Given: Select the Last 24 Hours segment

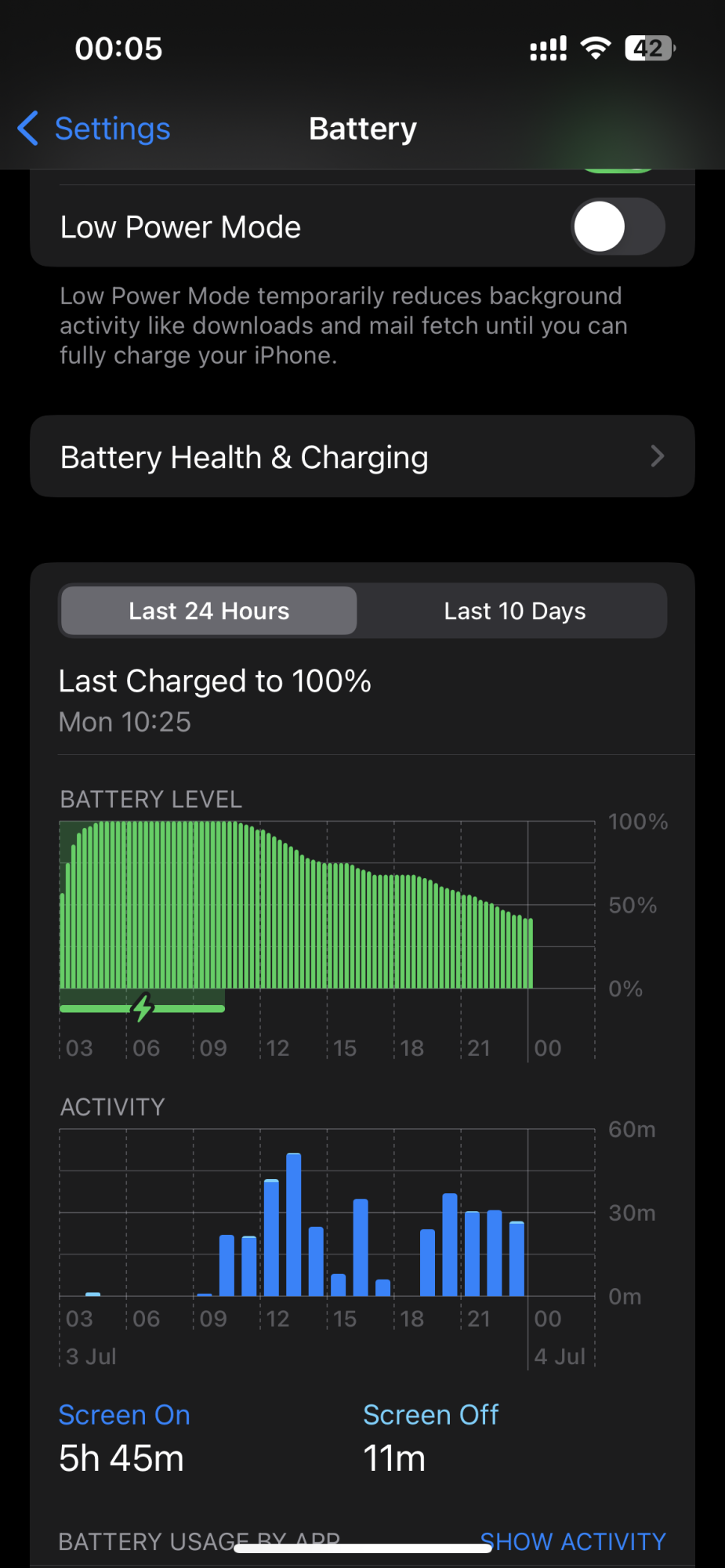Looking at the screenshot, I should (208, 611).
